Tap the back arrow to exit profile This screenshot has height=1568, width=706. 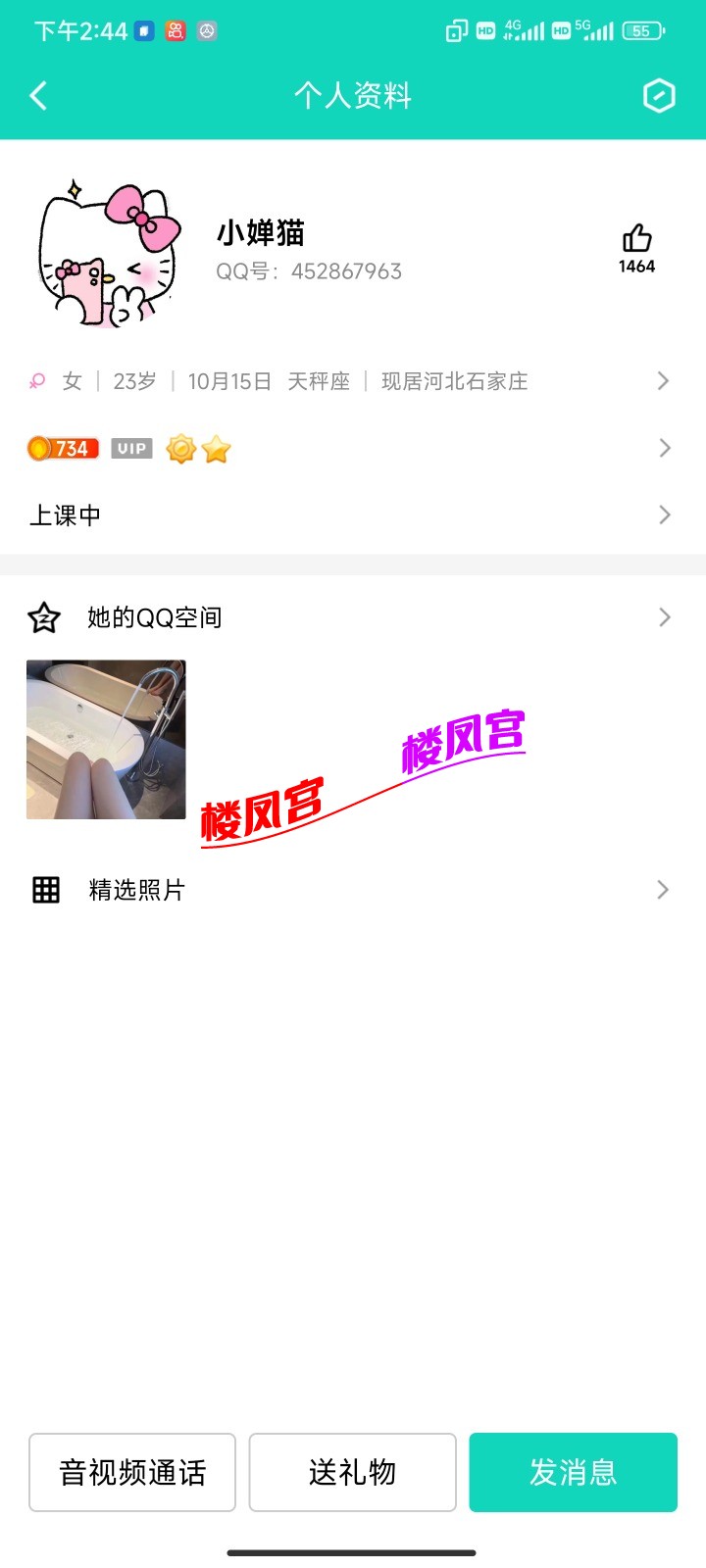coord(37,96)
